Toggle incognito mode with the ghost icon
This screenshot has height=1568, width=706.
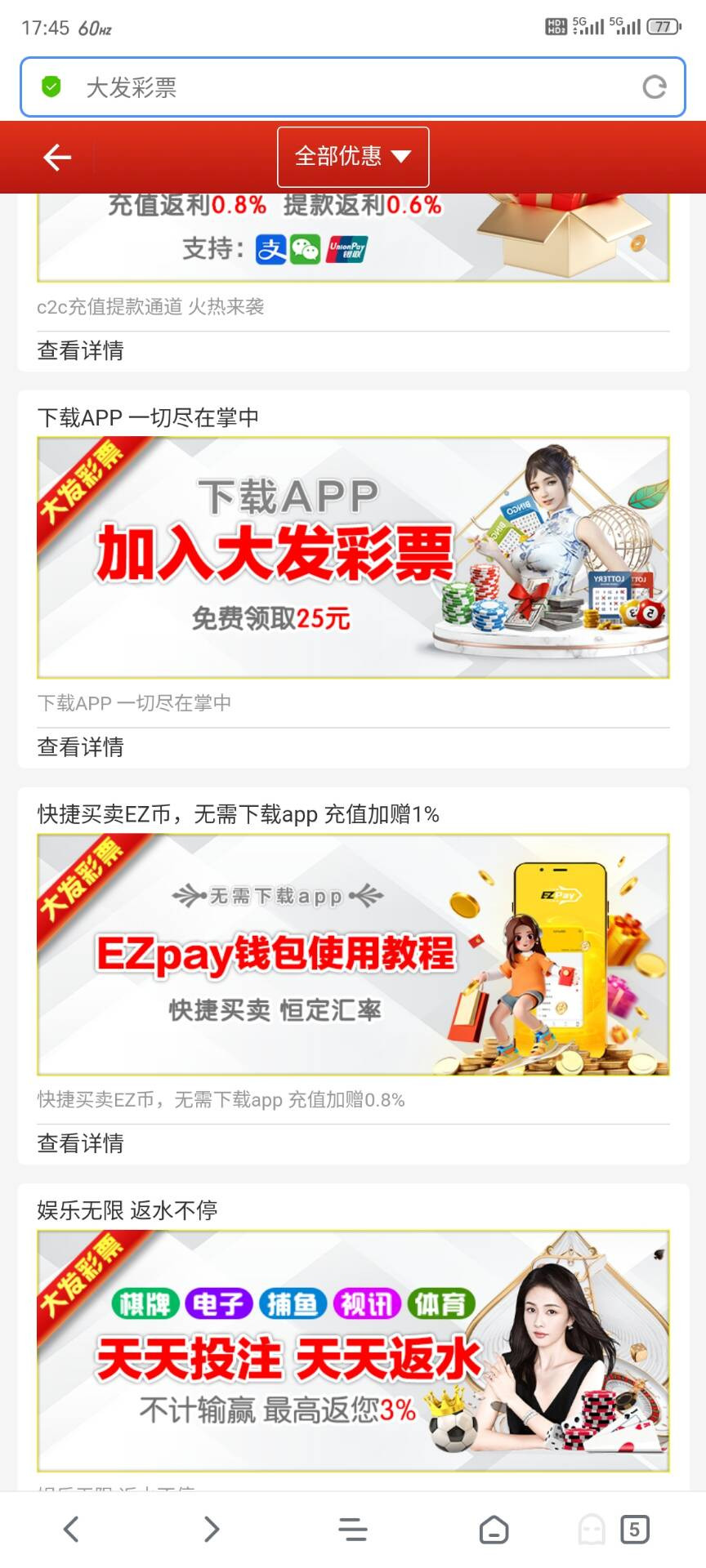pos(591,1529)
